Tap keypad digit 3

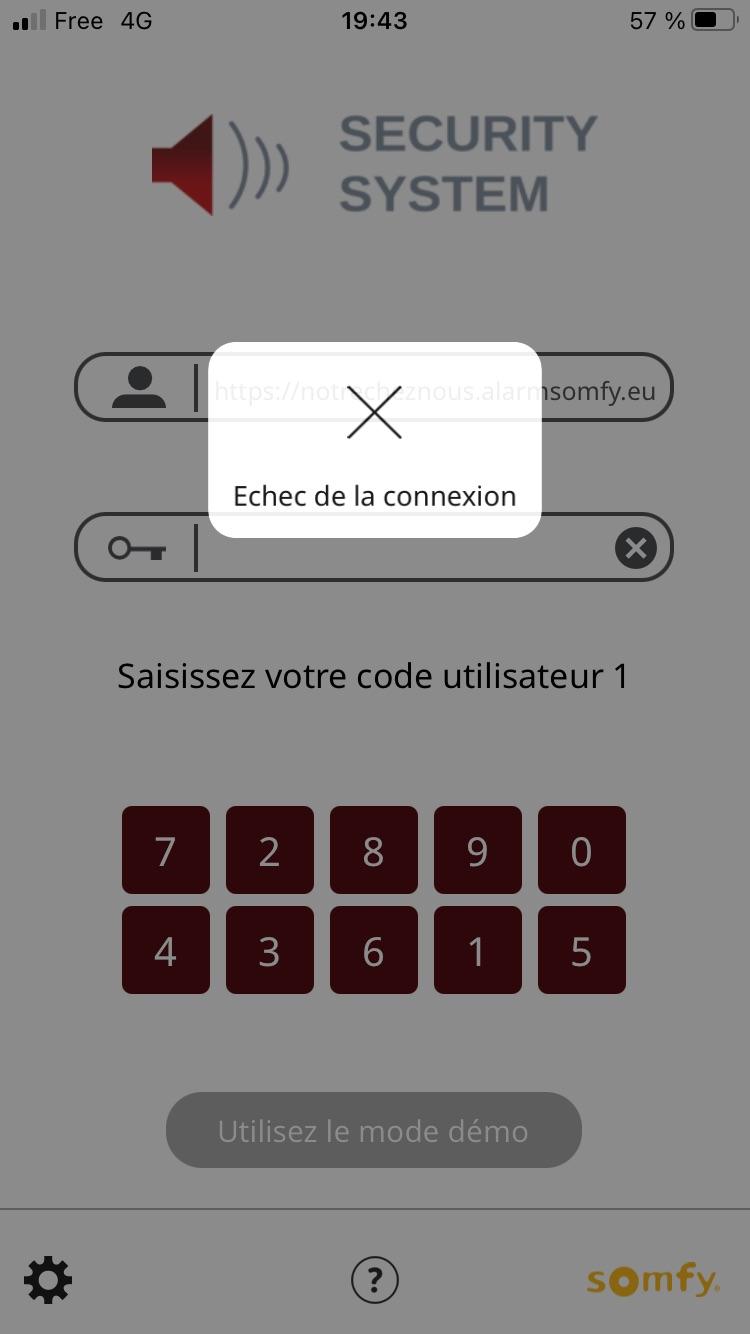coord(270,950)
